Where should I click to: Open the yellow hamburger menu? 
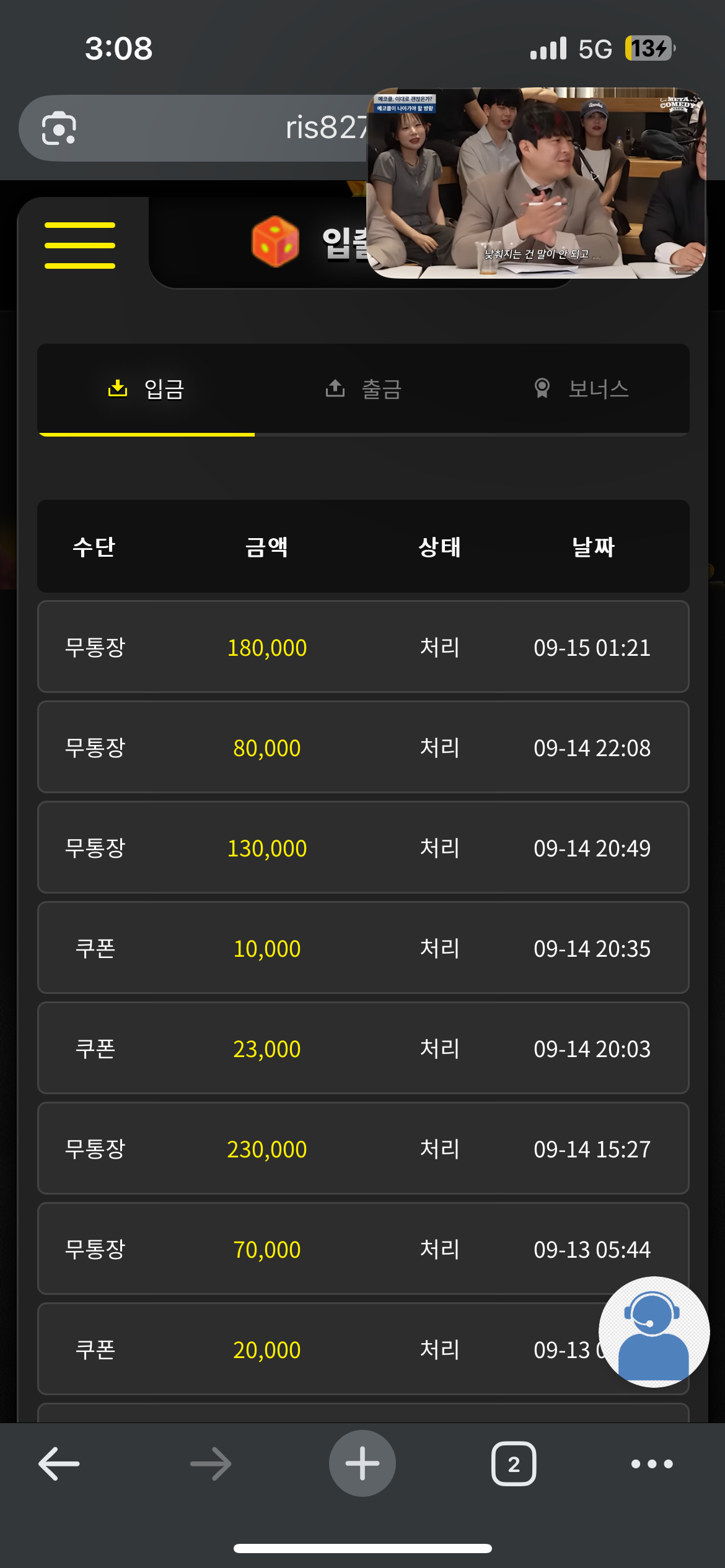click(80, 245)
